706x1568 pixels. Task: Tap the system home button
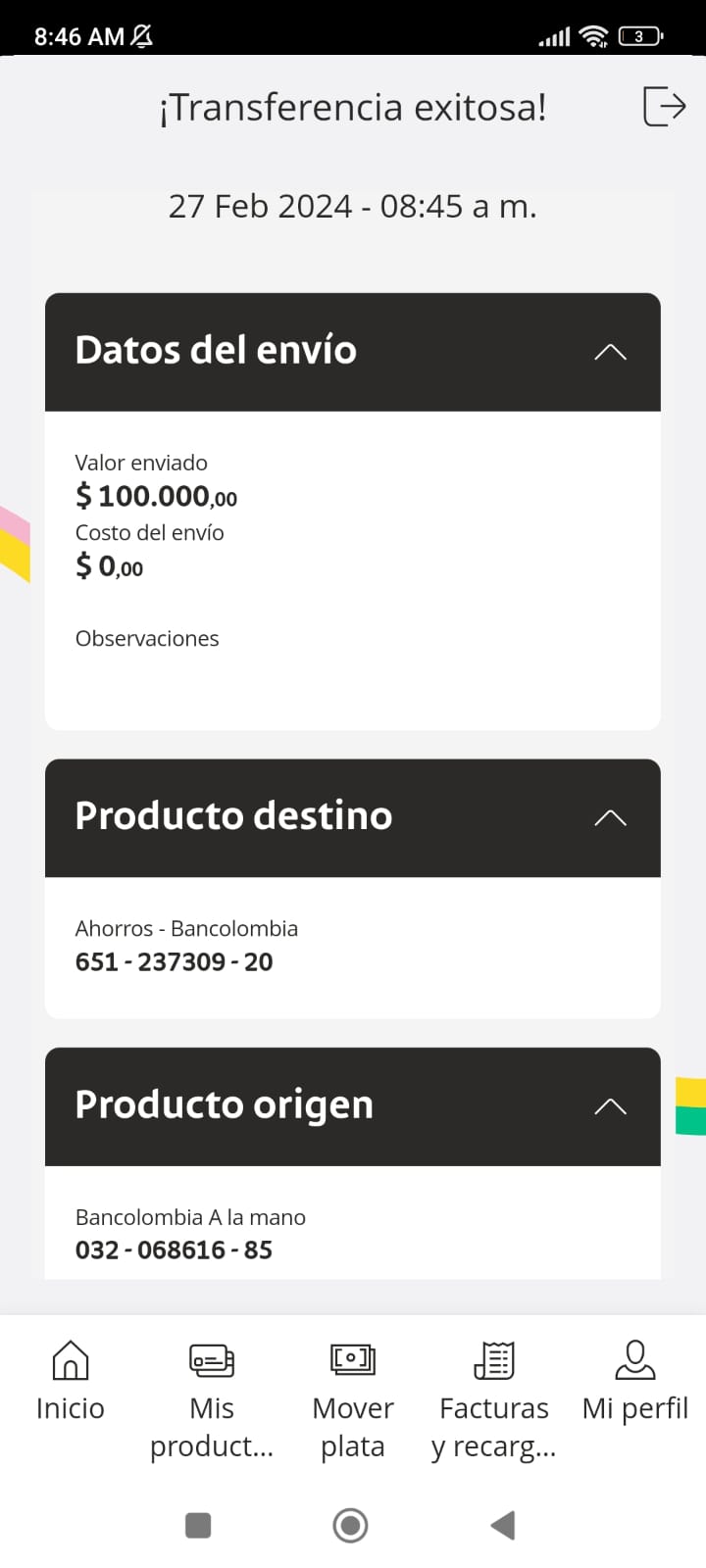(x=351, y=1525)
